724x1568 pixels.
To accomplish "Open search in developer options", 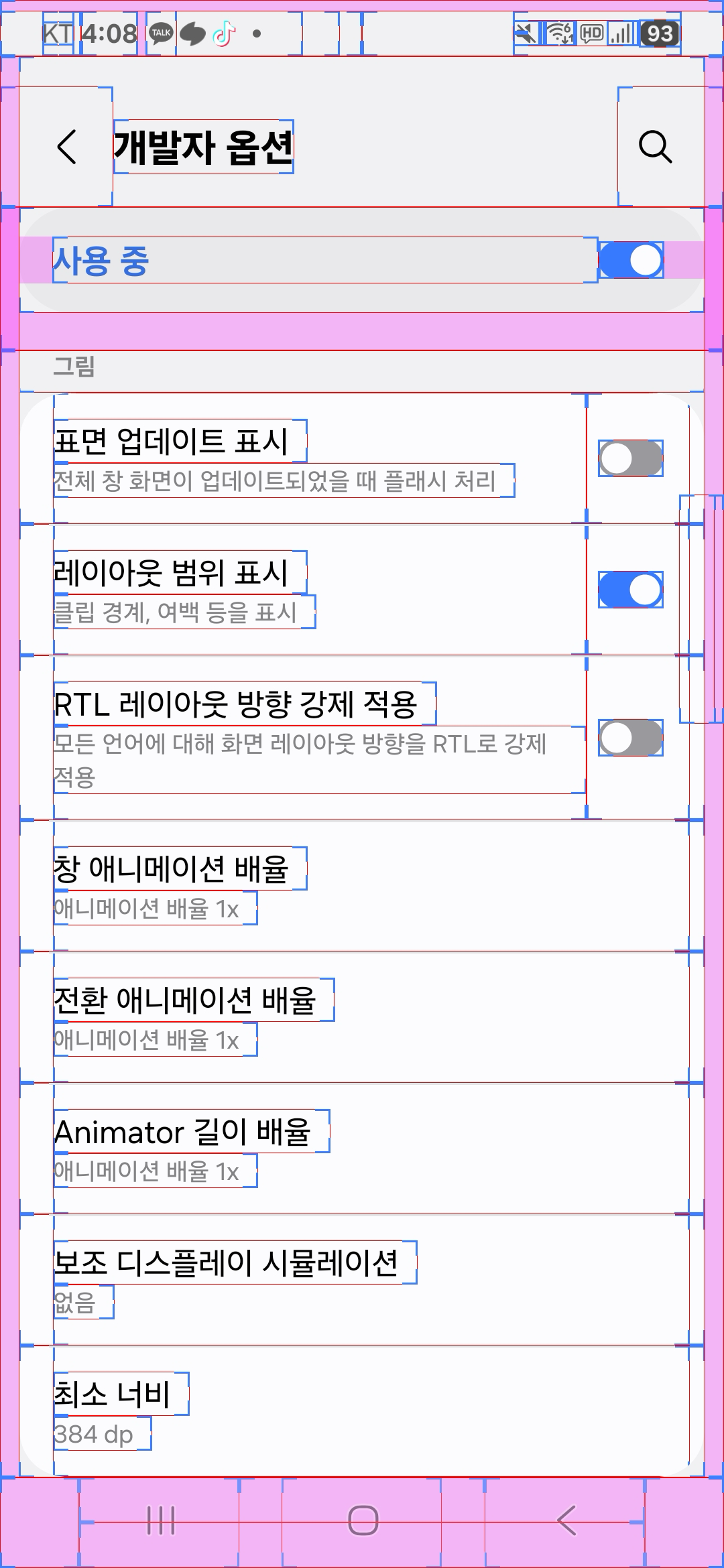I will 655,147.
